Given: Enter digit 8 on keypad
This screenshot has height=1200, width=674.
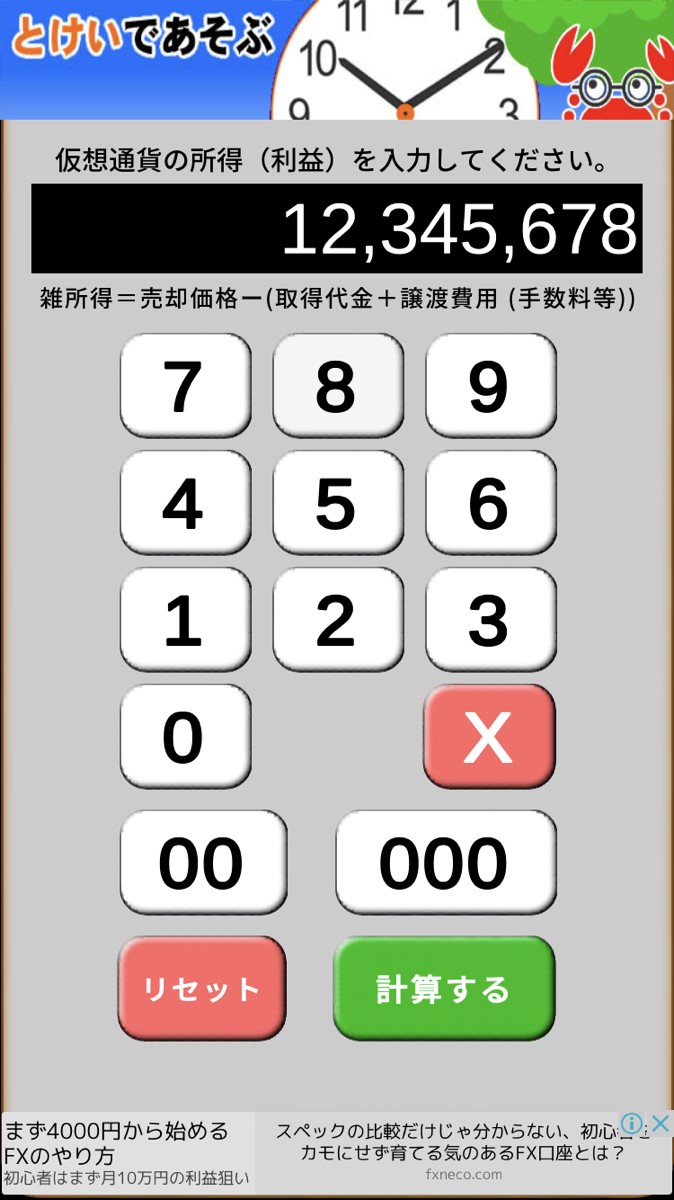Looking at the screenshot, I should pyautogui.click(x=337, y=386).
